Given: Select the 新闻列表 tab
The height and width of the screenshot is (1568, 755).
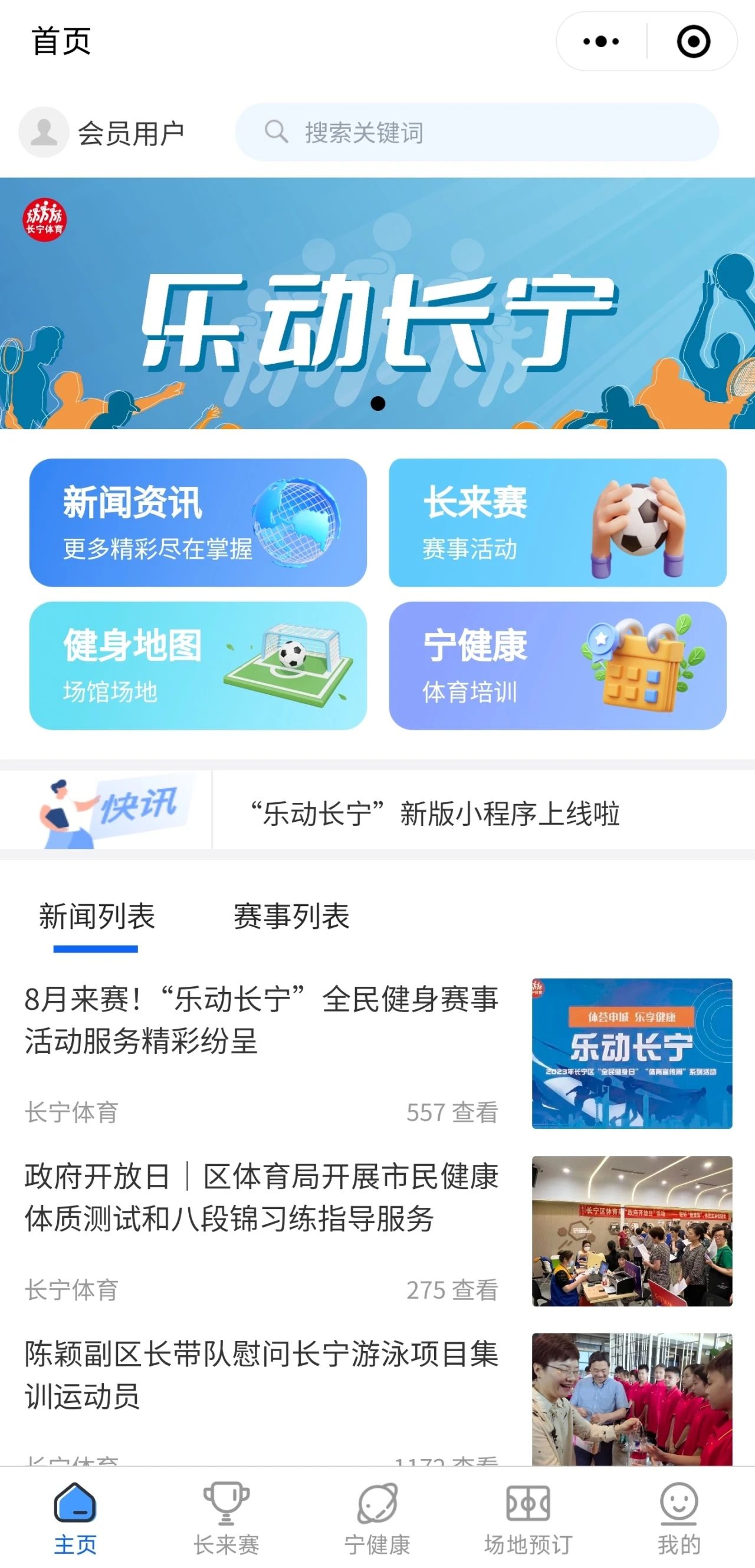Looking at the screenshot, I should coord(96,917).
